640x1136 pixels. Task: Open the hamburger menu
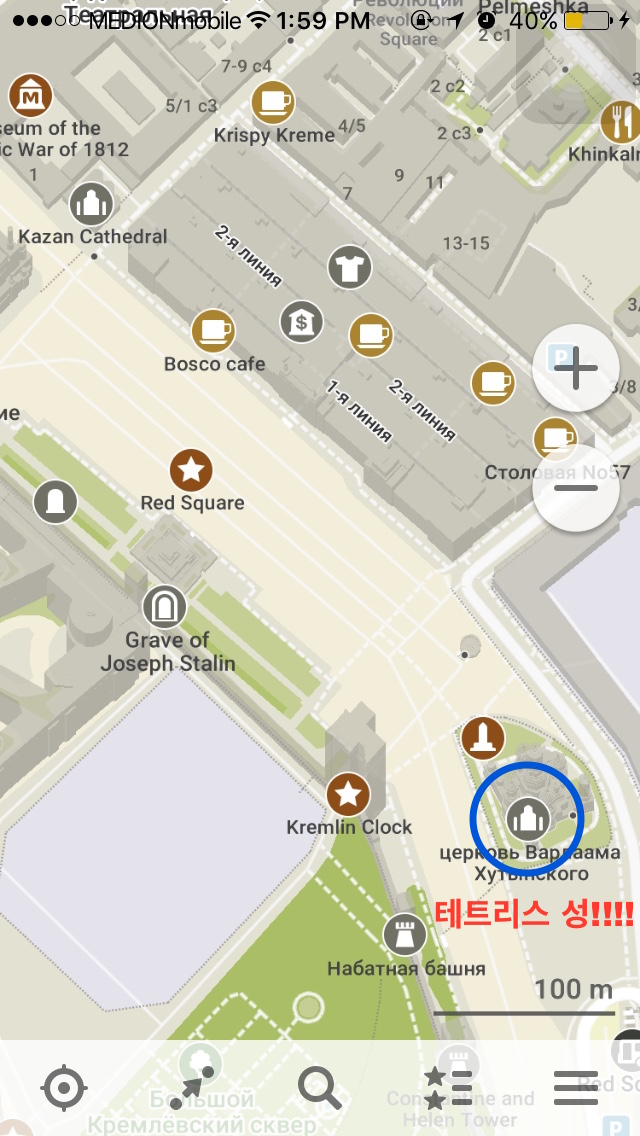[576, 1087]
